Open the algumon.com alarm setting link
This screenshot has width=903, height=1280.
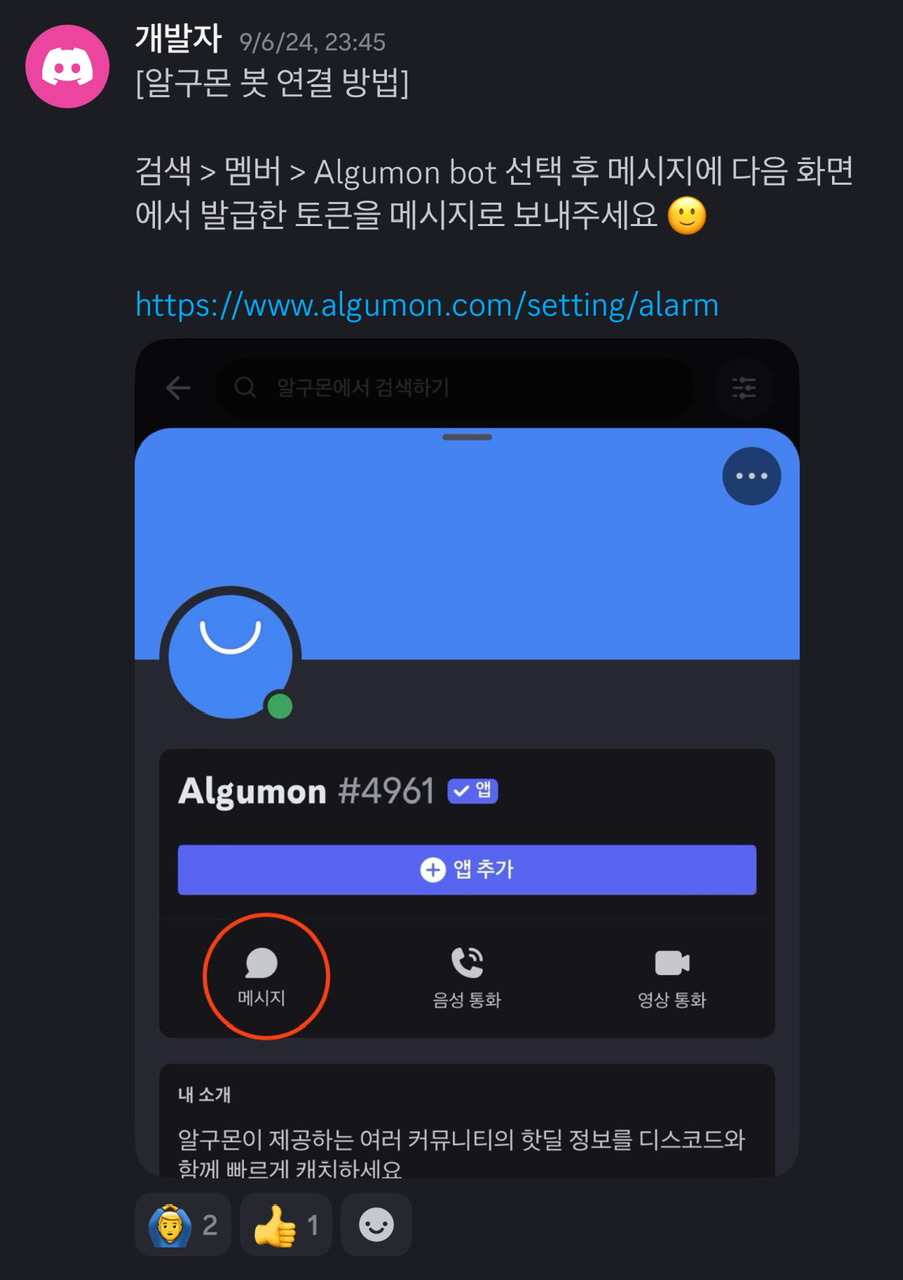tap(427, 304)
